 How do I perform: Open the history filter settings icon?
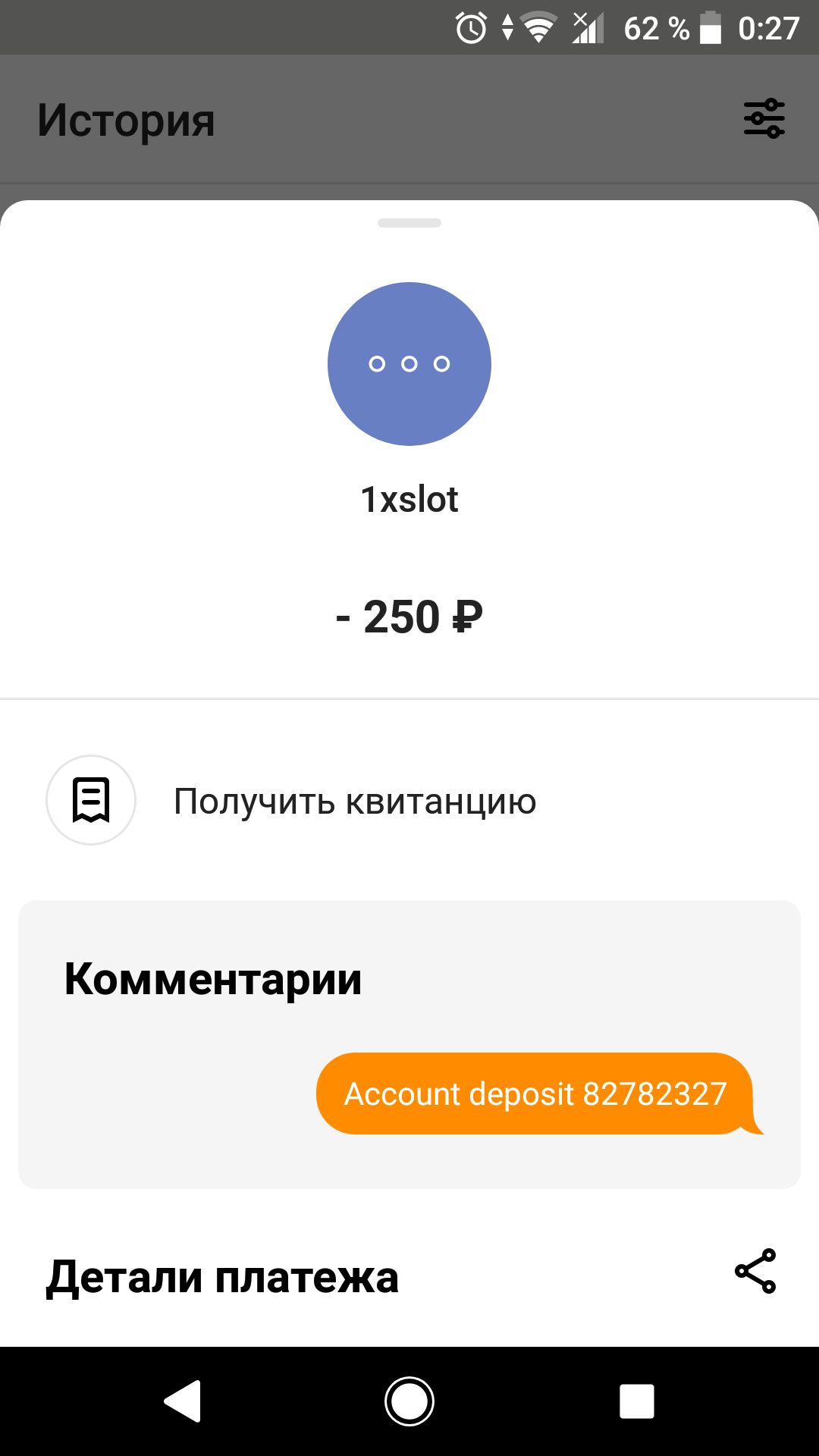764,119
